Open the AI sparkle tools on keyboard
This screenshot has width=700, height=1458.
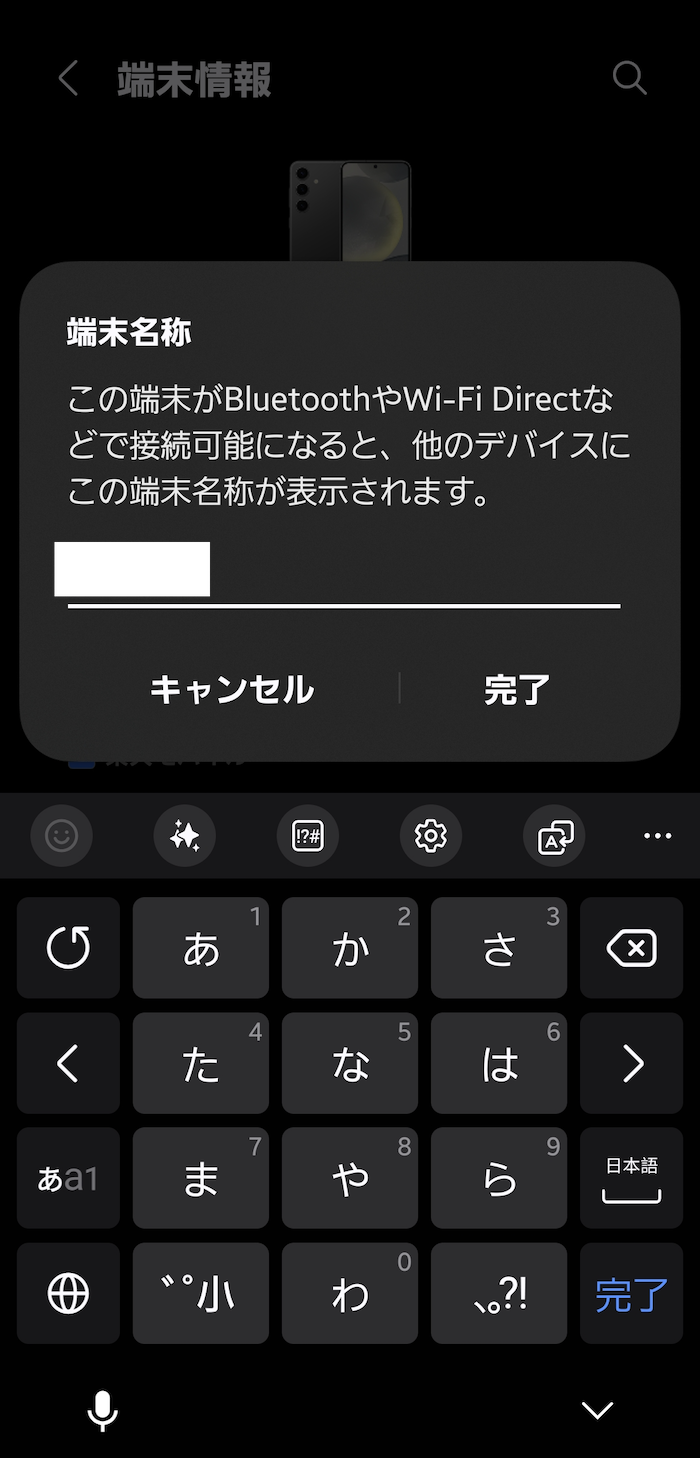tap(185, 836)
